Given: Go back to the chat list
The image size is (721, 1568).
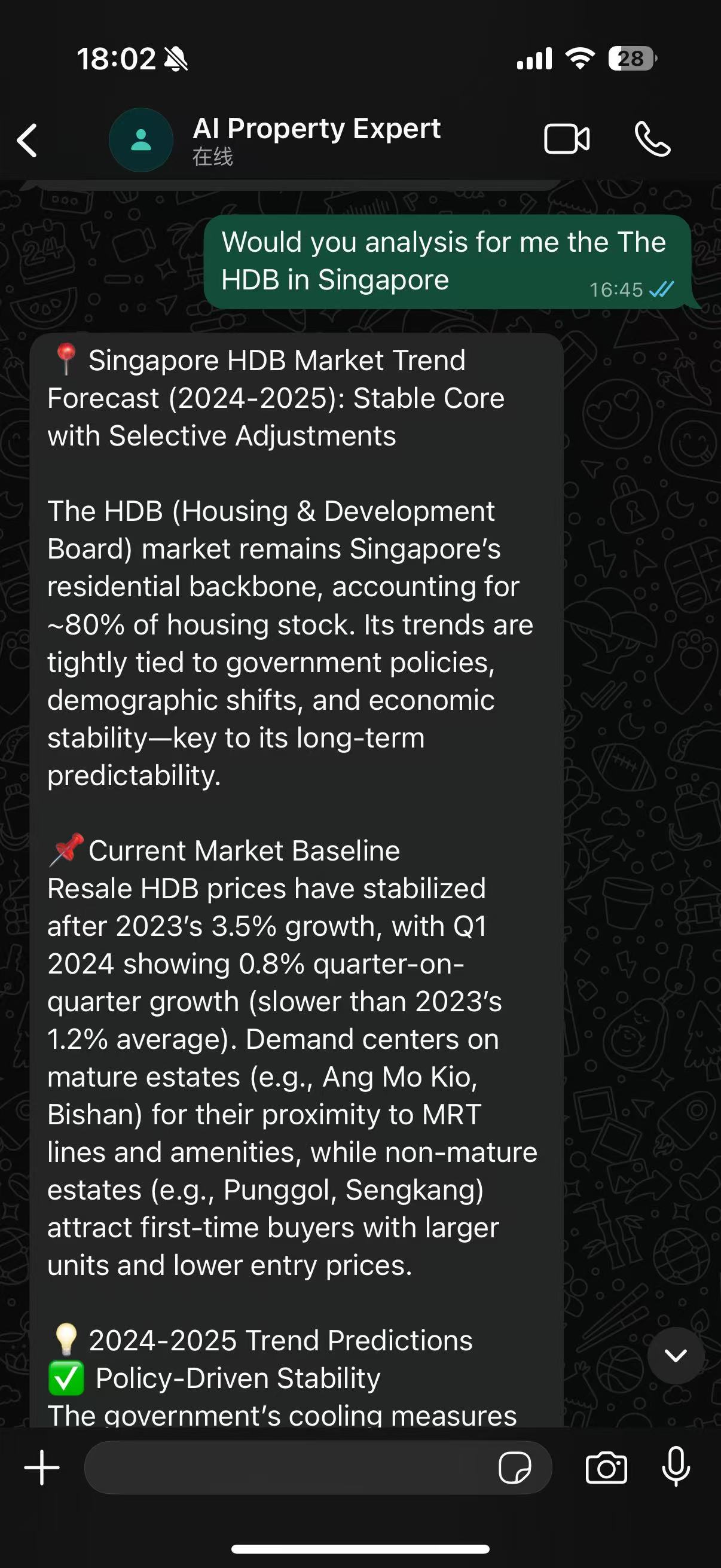Looking at the screenshot, I should [x=28, y=140].
